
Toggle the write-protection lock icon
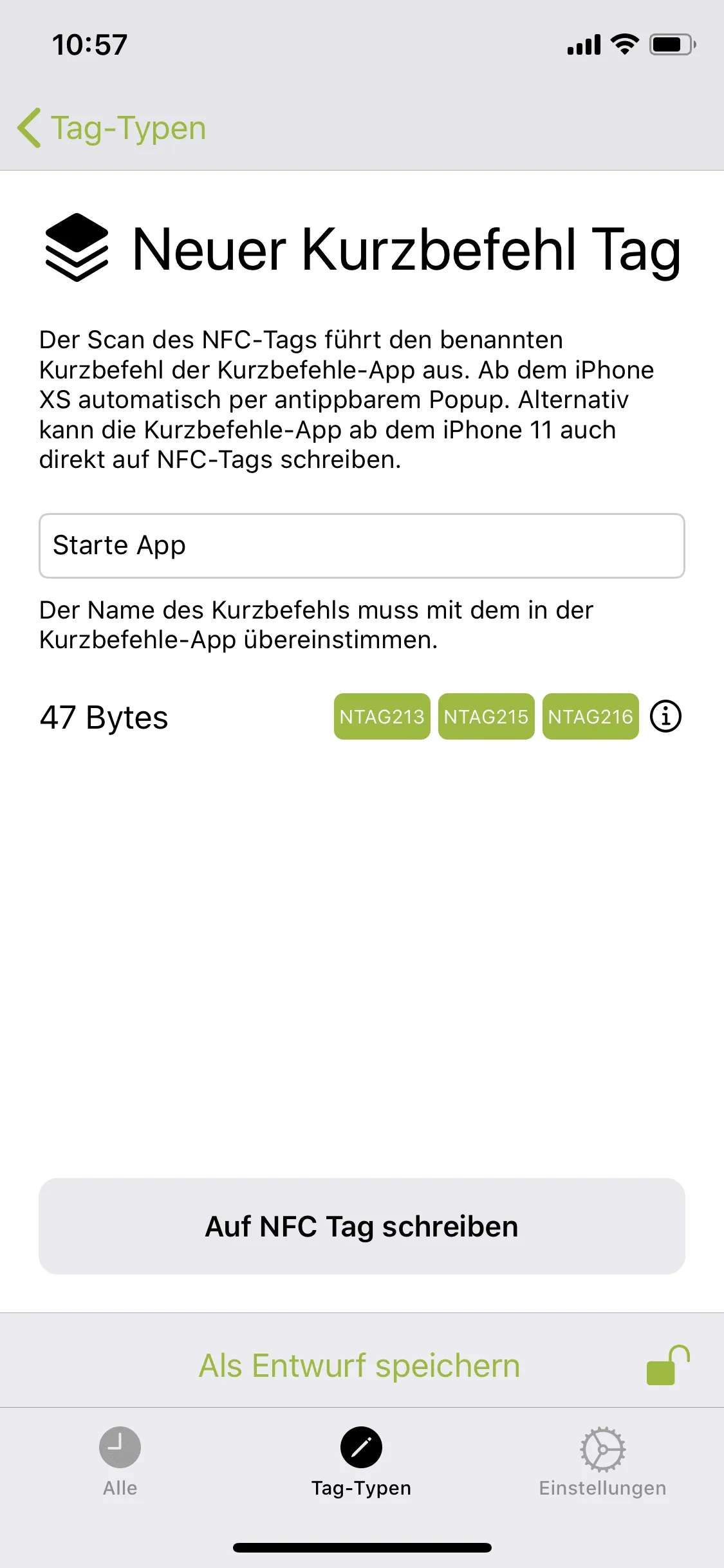click(667, 1365)
